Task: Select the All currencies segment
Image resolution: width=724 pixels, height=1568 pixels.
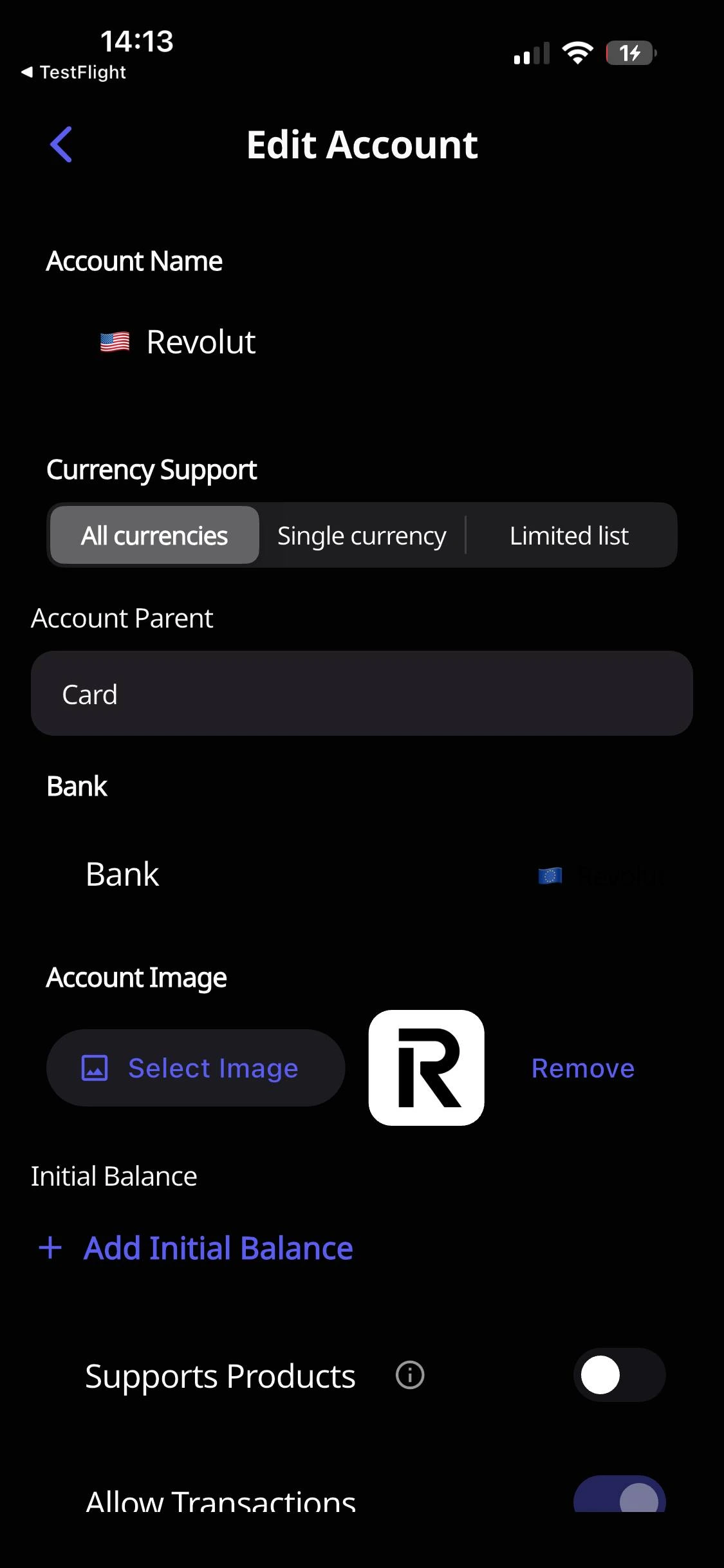Action: [x=154, y=535]
